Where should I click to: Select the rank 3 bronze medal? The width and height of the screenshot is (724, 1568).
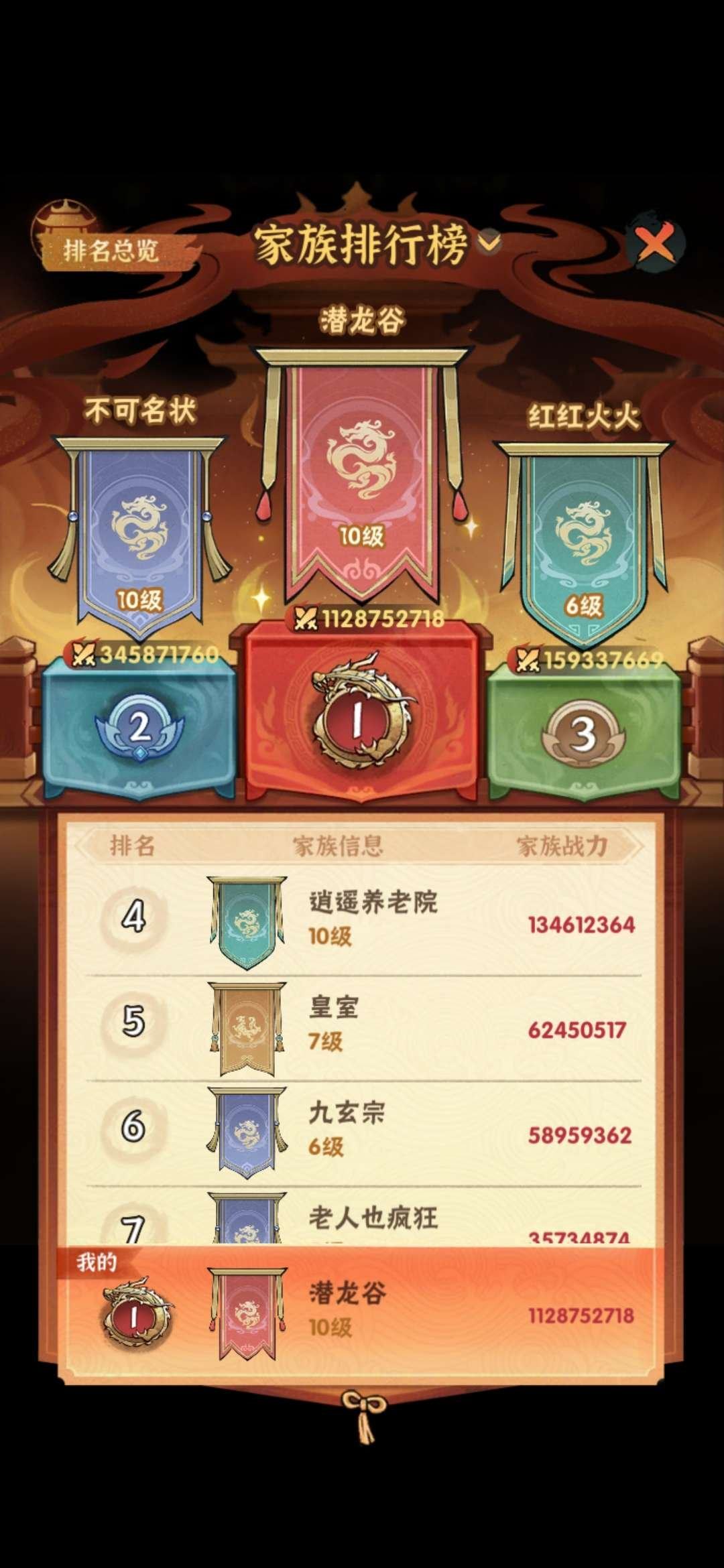coord(585,732)
